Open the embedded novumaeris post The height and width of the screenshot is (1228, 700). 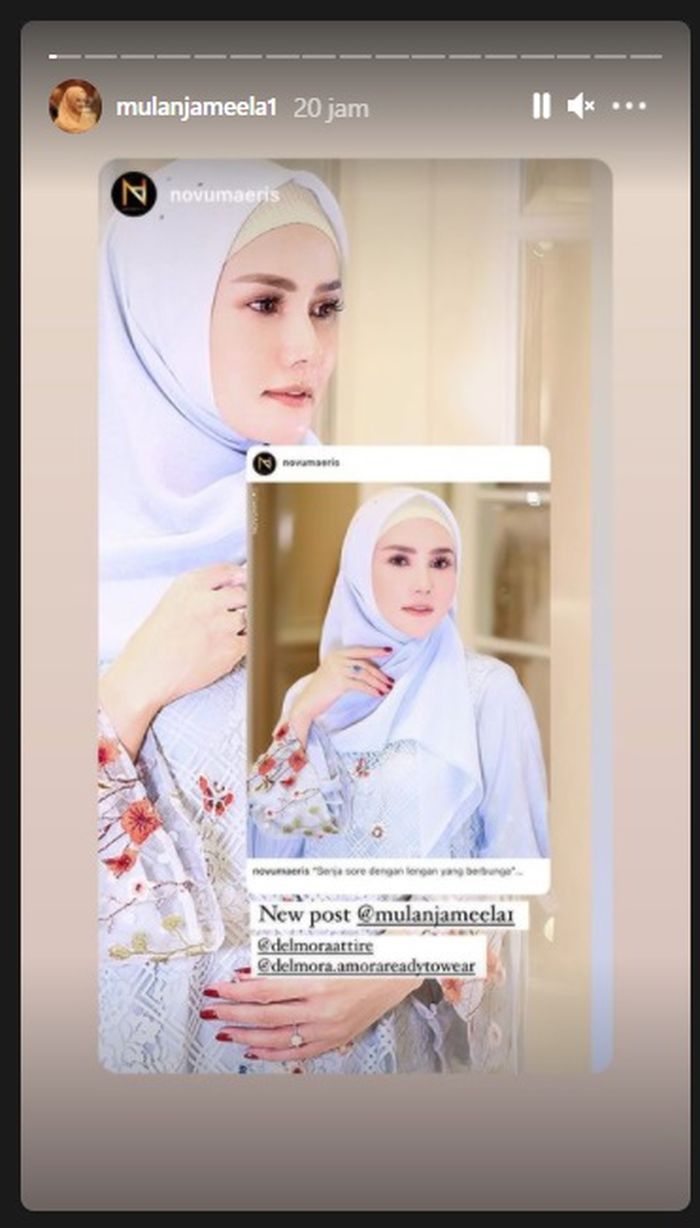tap(398, 670)
